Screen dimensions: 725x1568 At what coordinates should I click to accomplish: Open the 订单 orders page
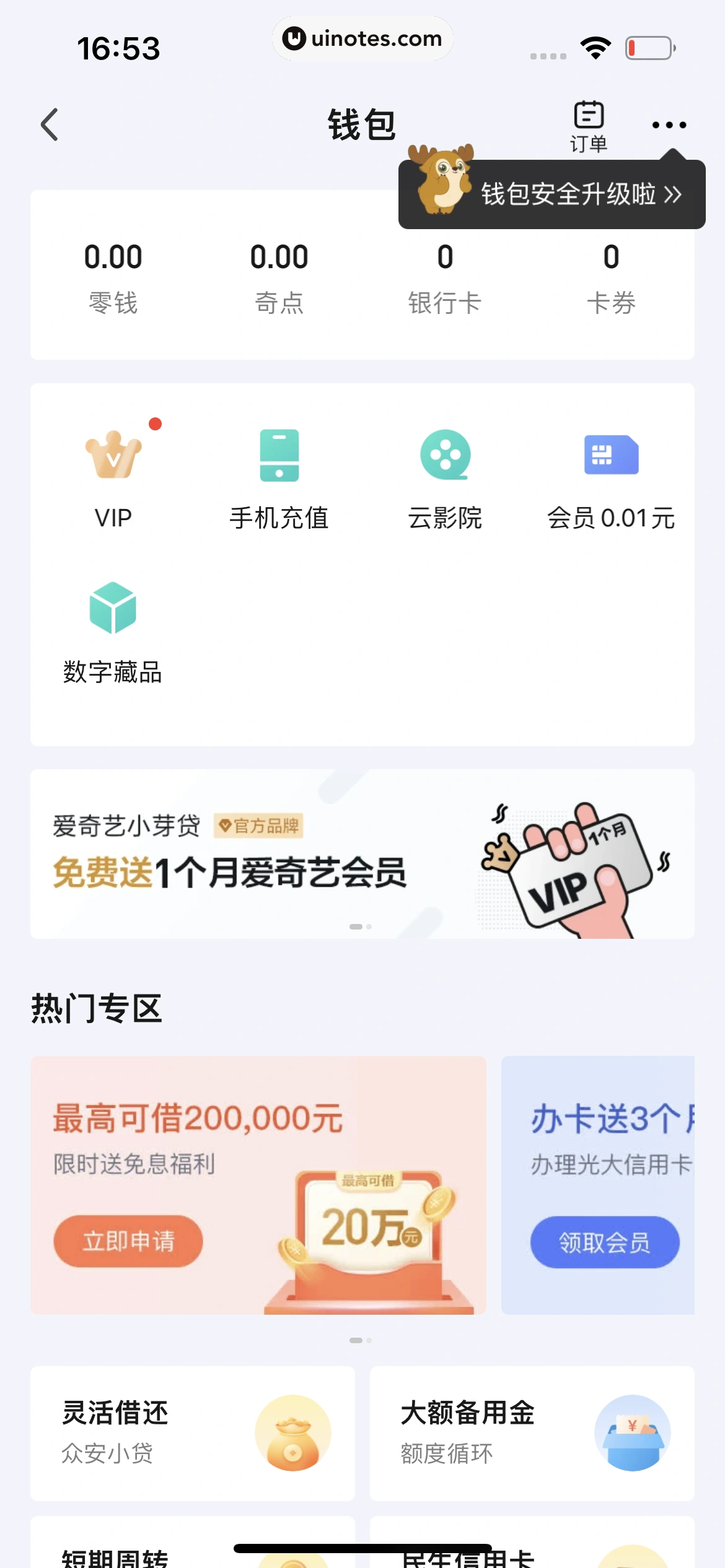pos(588,126)
